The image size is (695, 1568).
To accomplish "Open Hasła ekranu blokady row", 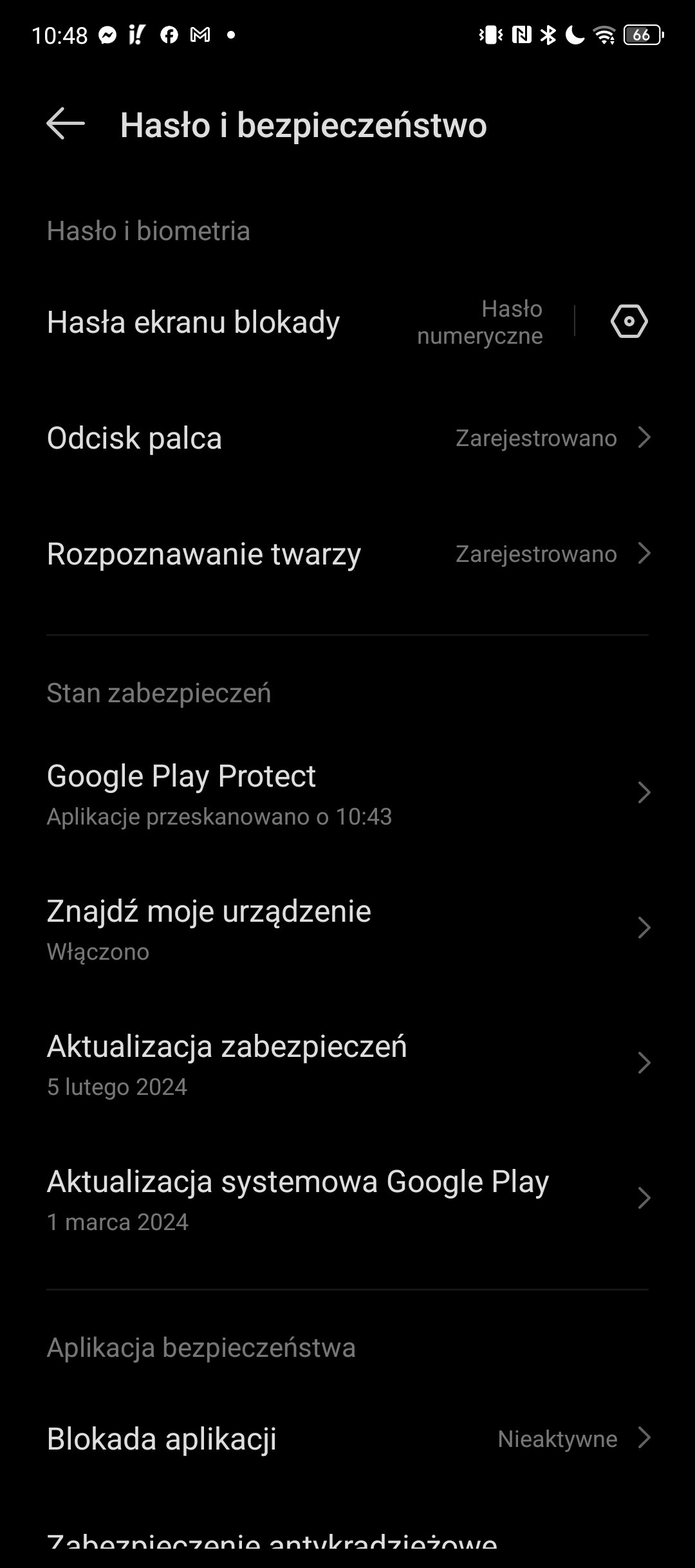I will (295, 322).
